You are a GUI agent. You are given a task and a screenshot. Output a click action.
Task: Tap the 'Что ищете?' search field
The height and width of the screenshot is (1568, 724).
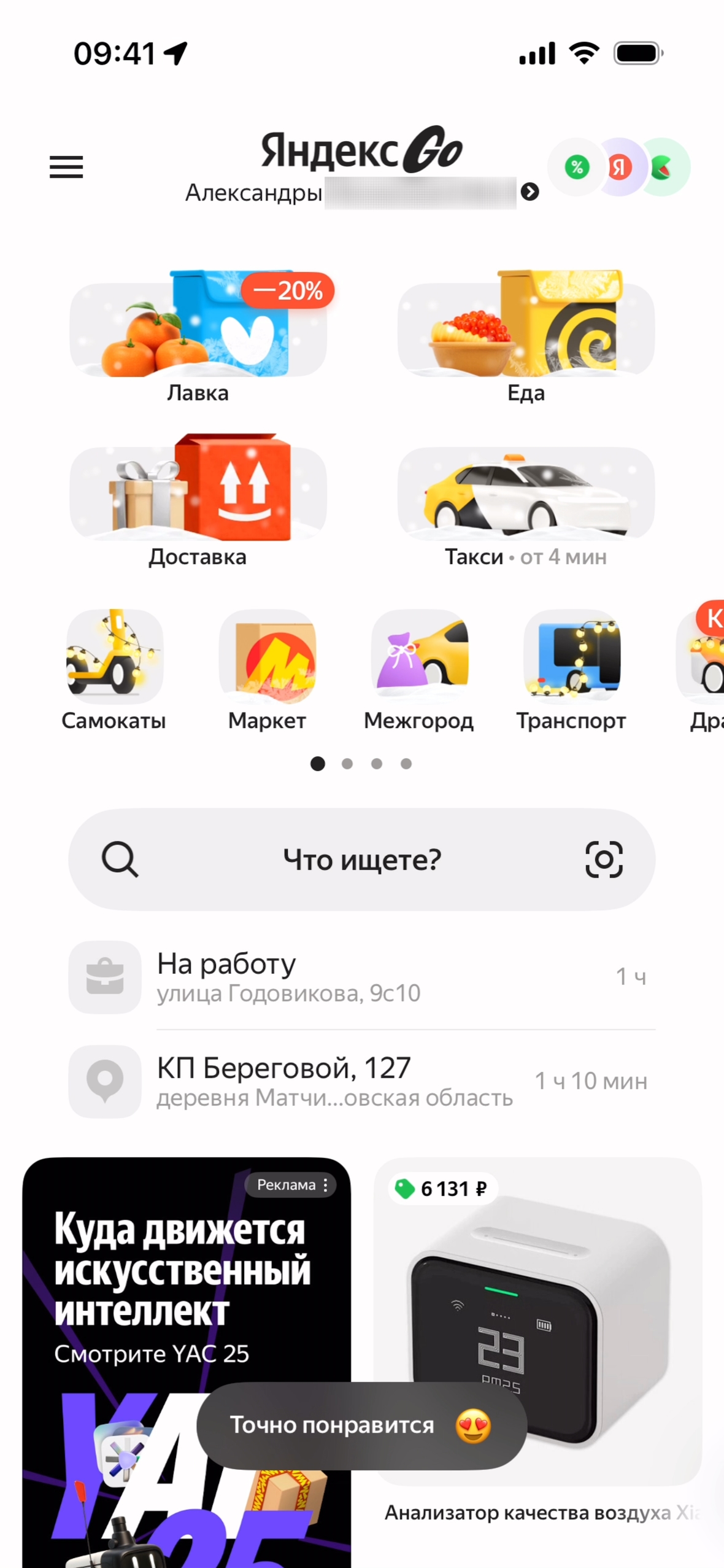pos(362,860)
